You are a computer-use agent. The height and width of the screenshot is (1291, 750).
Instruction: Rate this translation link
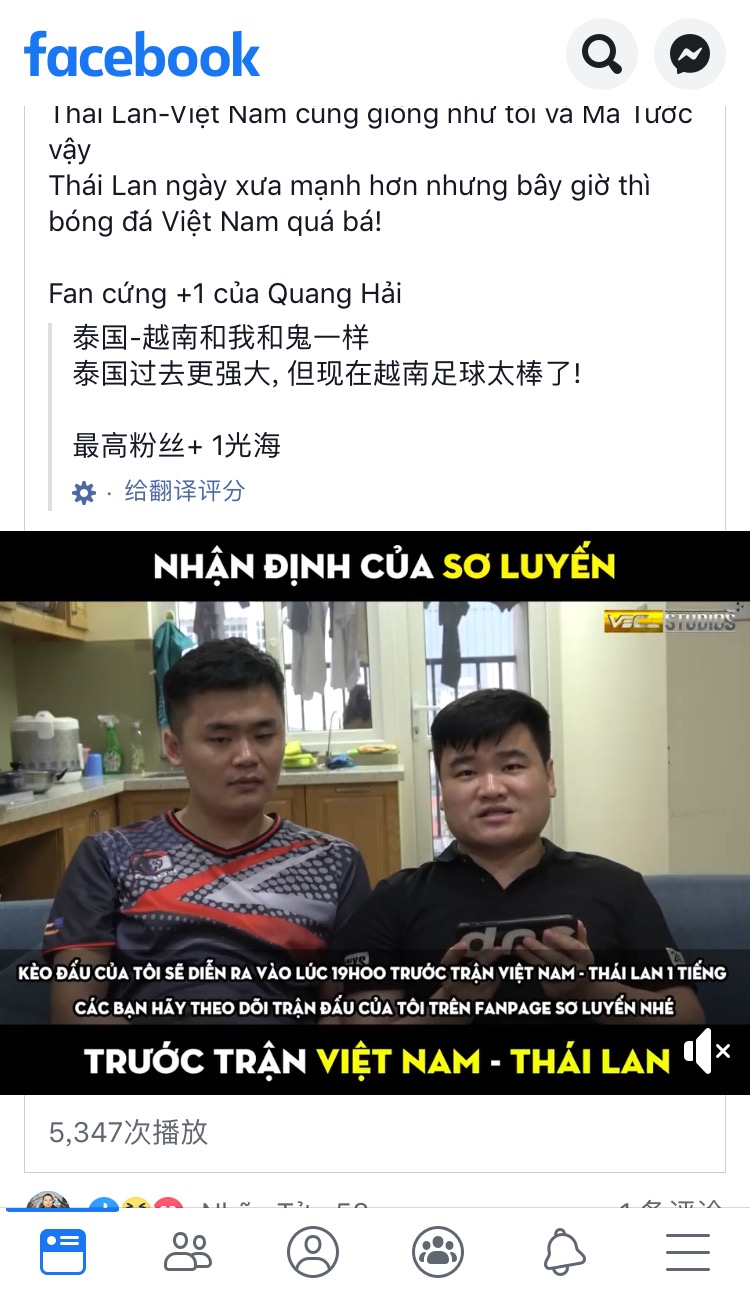pyautogui.click(x=184, y=491)
